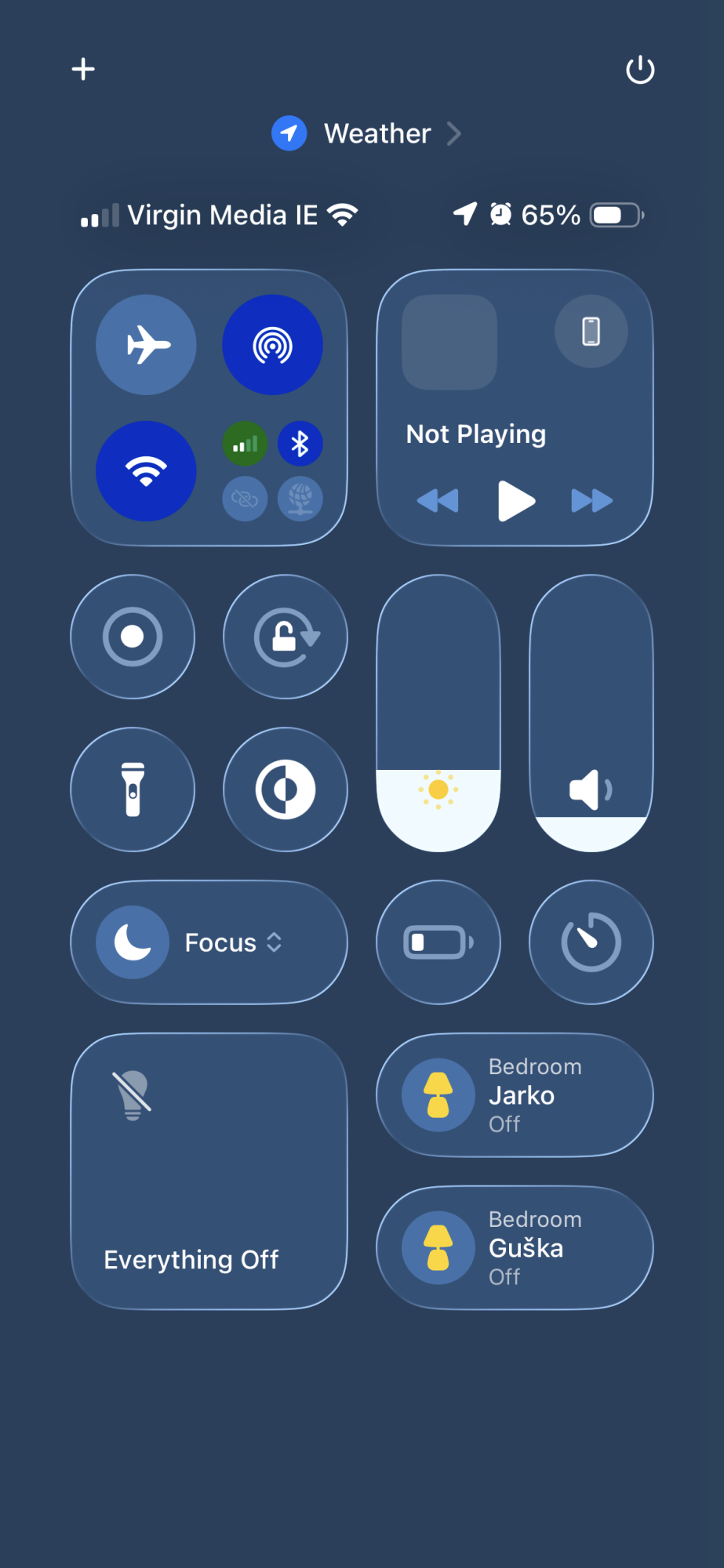Screen dimensions: 724x1568
Task: Turn on the flashlight
Action: [x=133, y=789]
